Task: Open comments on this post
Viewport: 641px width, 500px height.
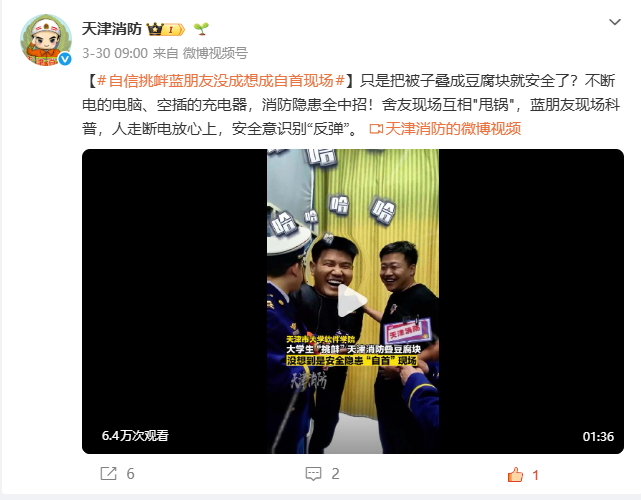Action: click(321, 474)
